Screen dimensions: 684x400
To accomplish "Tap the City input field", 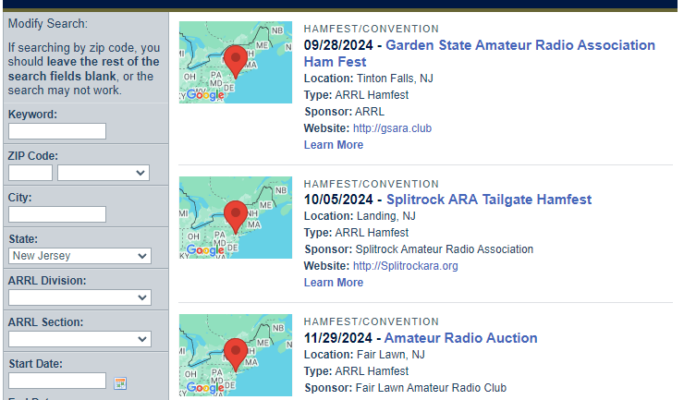I will tap(57, 214).
